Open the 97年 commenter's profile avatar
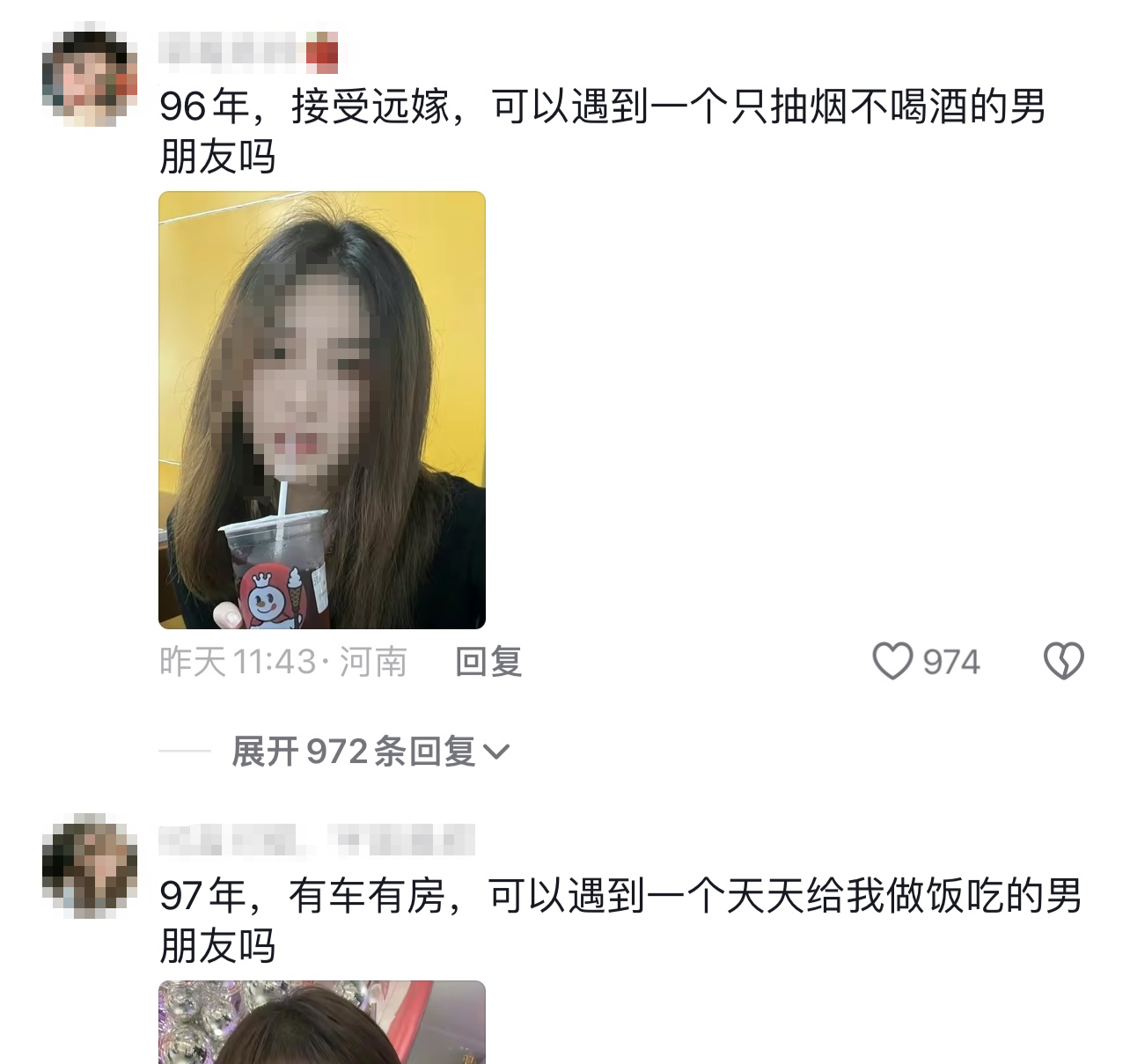The image size is (1130, 1064). (90, 865)
